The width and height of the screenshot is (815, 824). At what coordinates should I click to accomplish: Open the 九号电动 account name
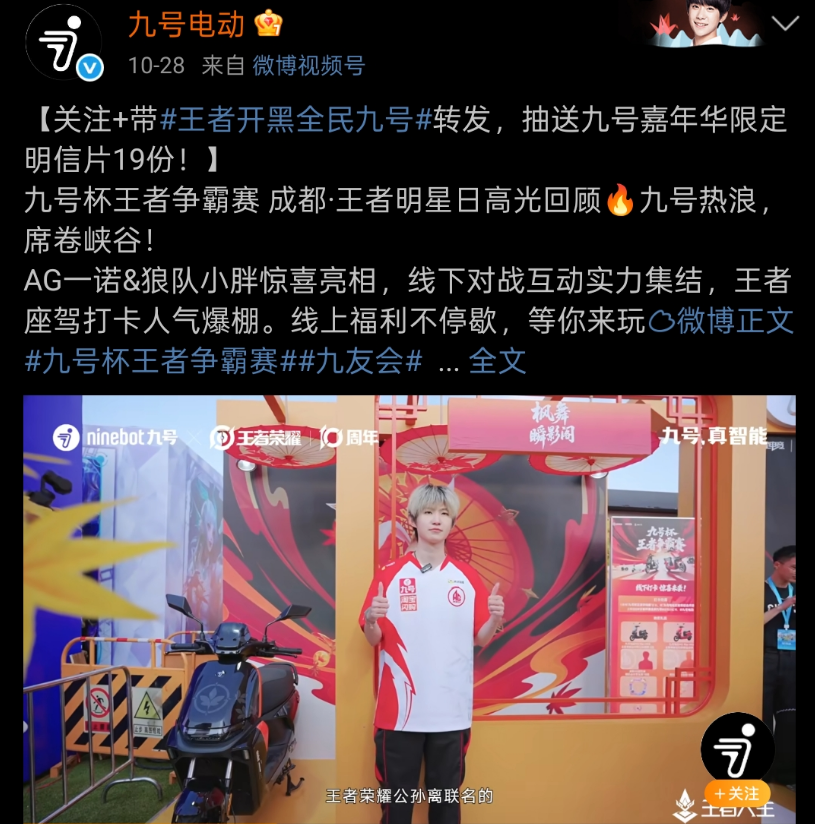click(188, 23)
